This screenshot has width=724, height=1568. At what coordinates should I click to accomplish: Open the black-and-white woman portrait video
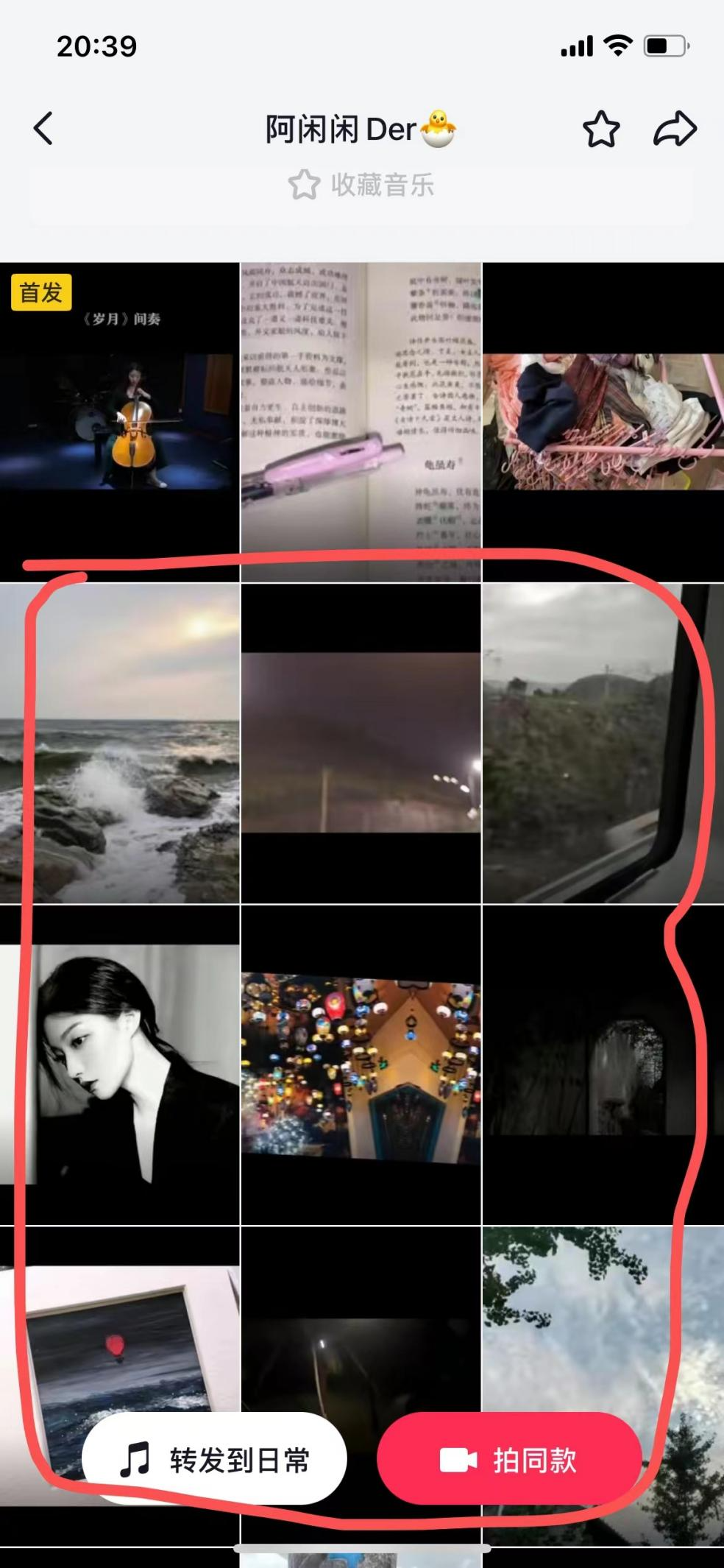point(119,1065)
